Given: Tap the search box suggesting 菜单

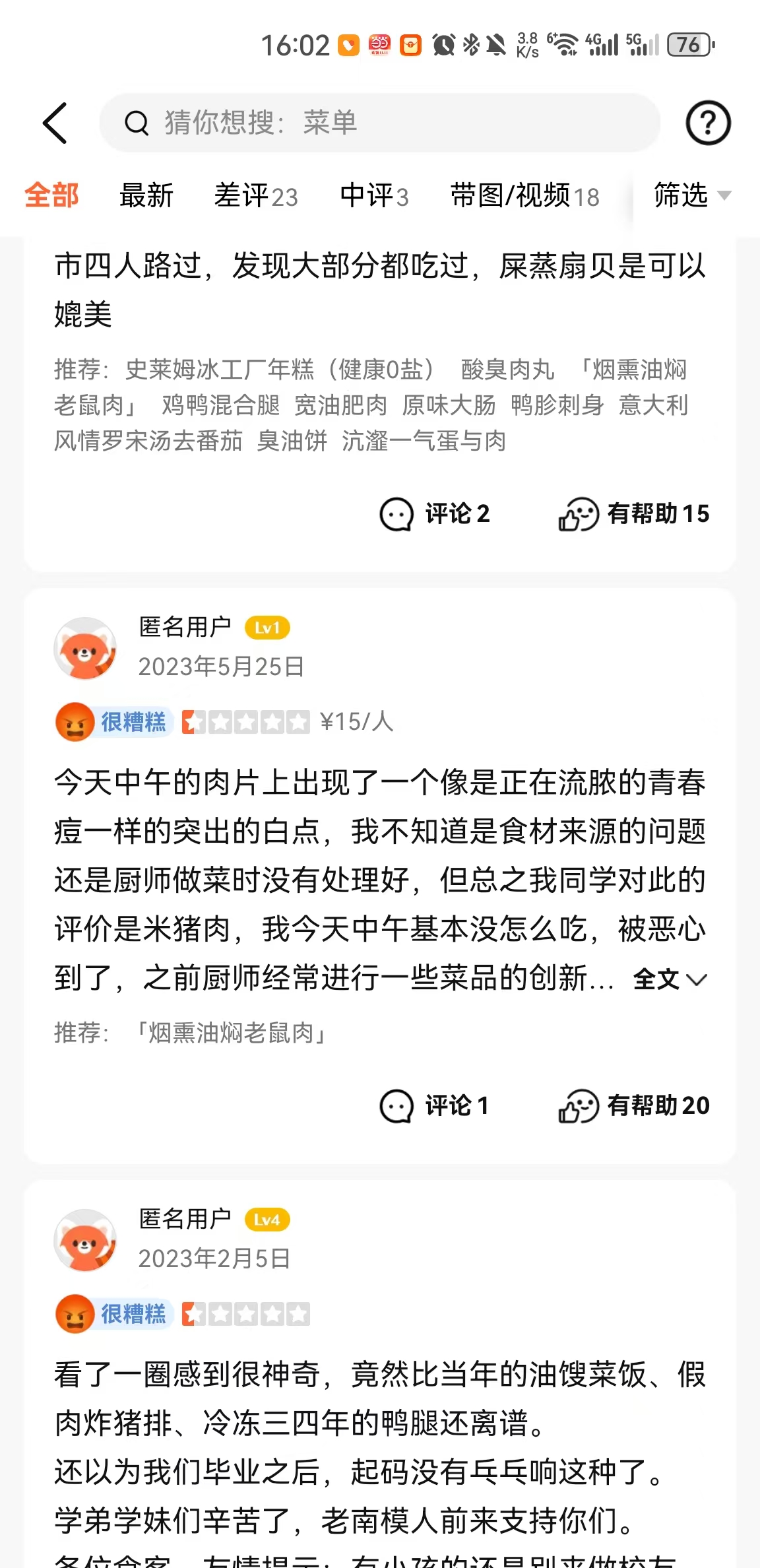Looking at the screenshot, I should pyautogui.click(x=379, y=123).
